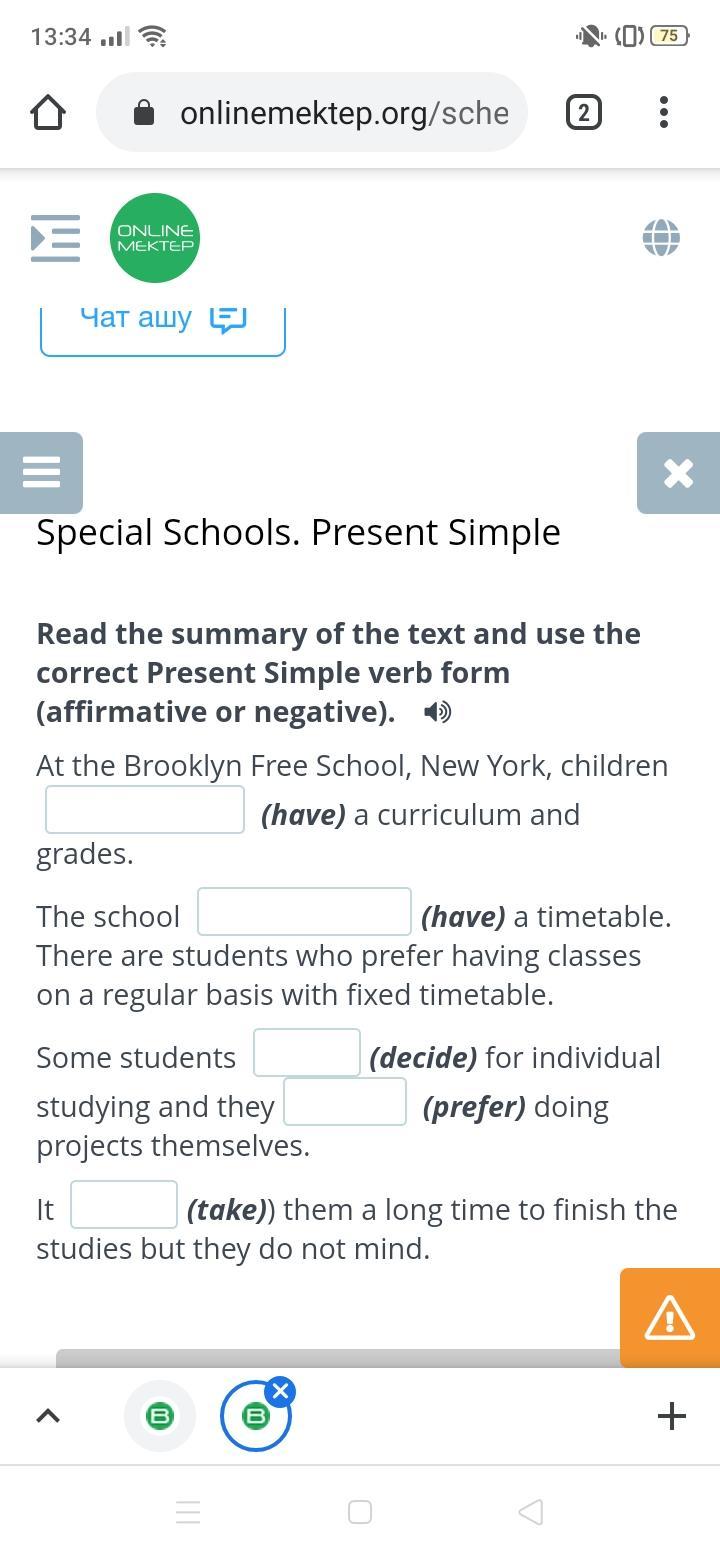This screenshot has width=720, height=1560.
Task: Expand the bottom bar with the up chevron
Action: pyautogui.click(x=48, y=1416)
